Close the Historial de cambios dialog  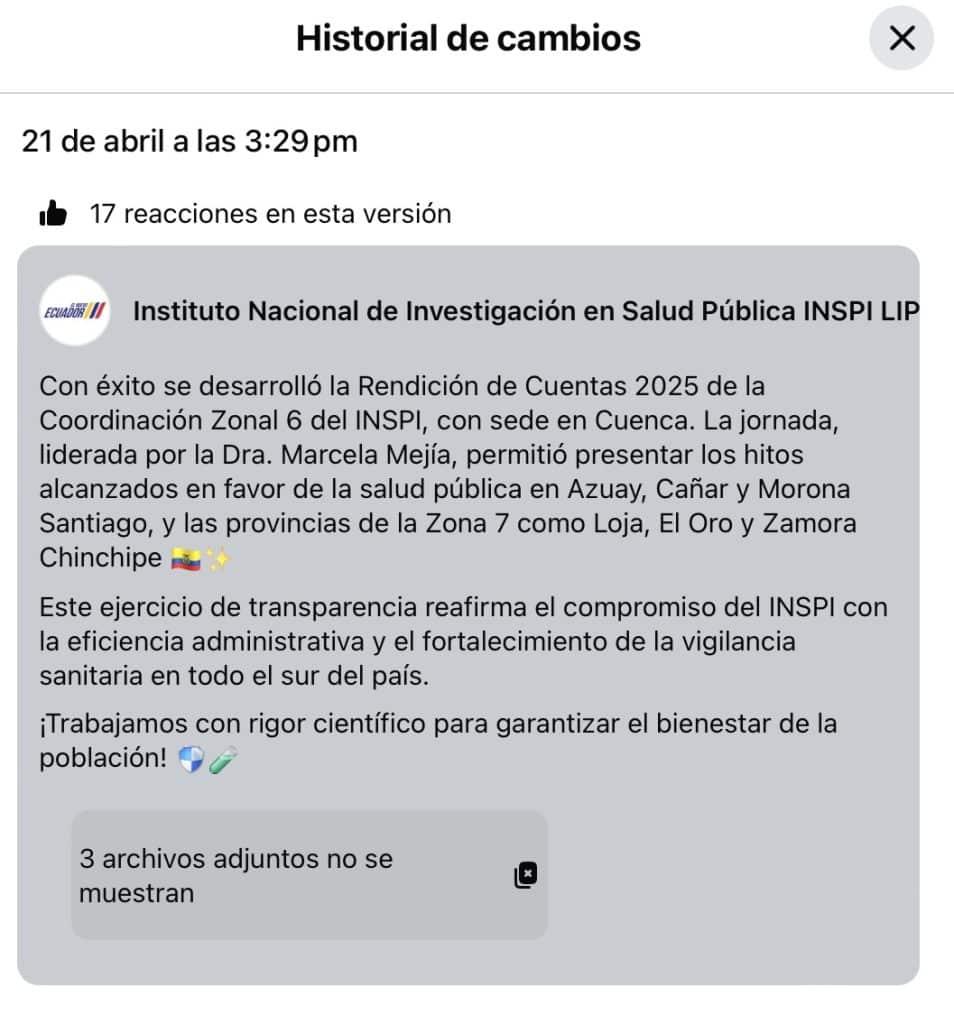tap(901, 39)
